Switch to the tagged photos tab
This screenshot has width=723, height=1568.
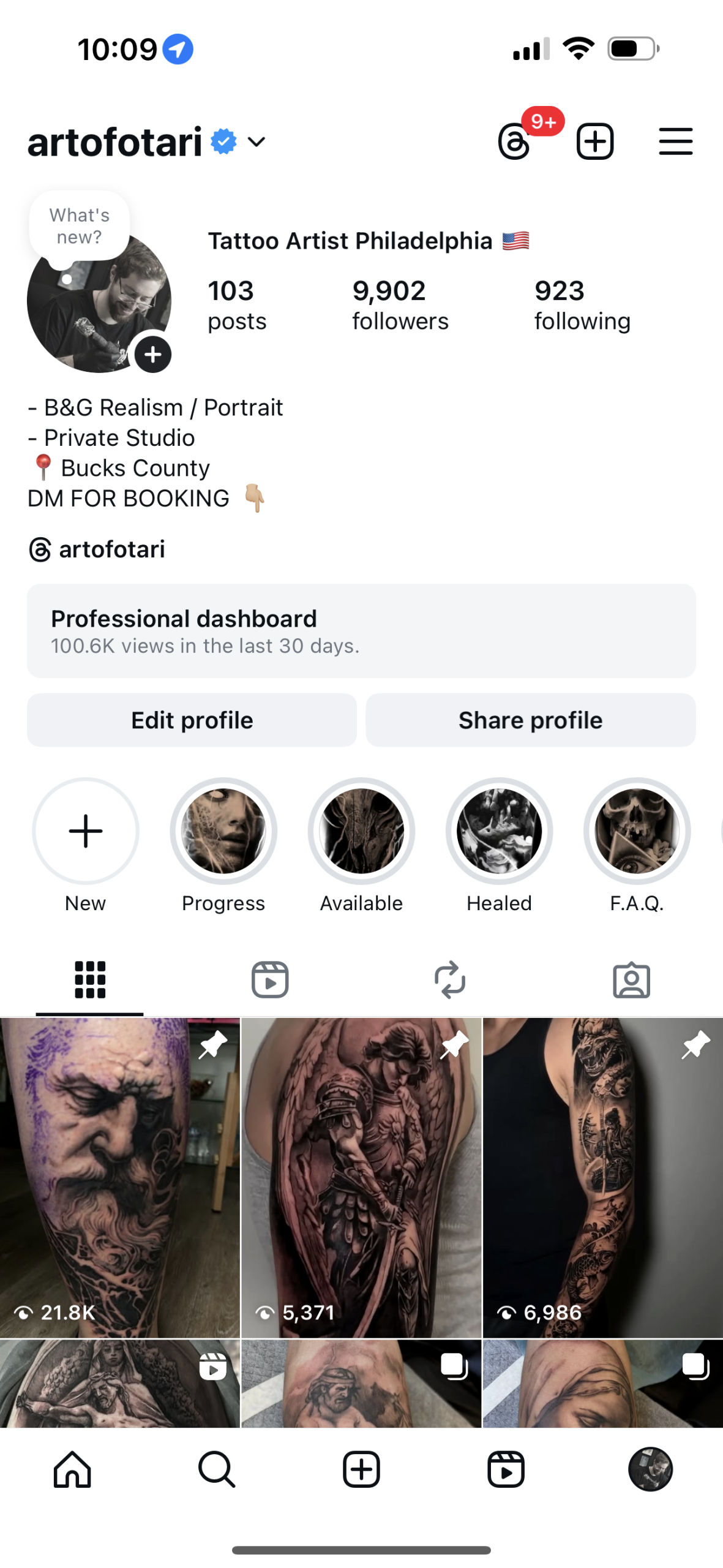click(x=631, y=979)
